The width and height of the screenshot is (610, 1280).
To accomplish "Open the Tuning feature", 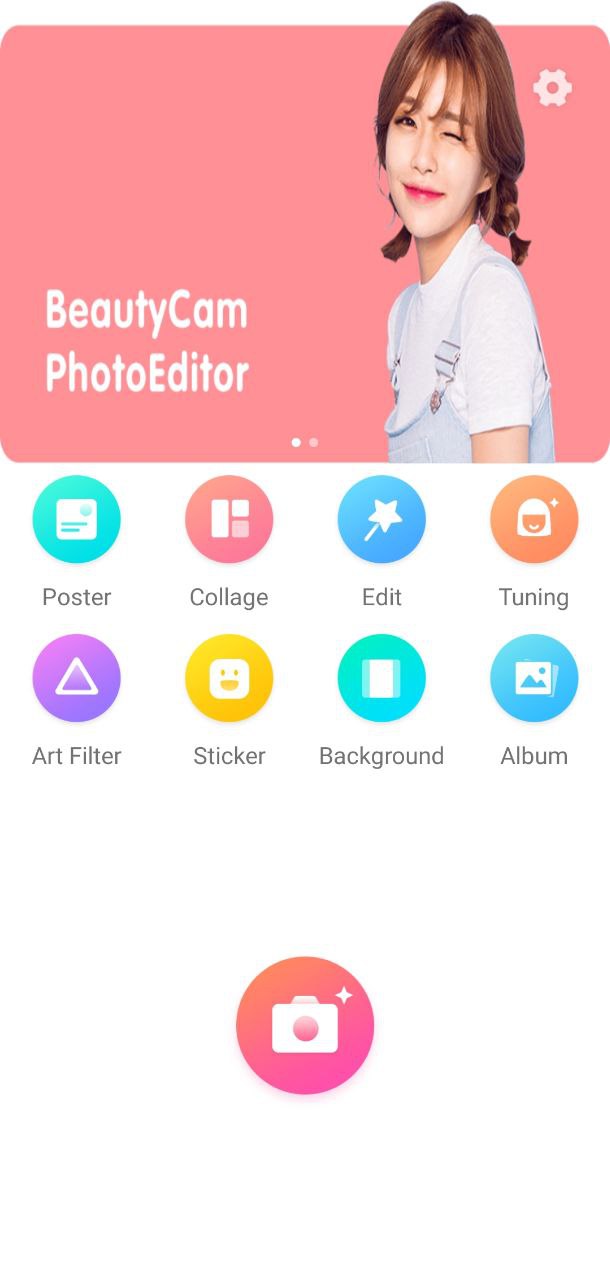I will point(533,520).
